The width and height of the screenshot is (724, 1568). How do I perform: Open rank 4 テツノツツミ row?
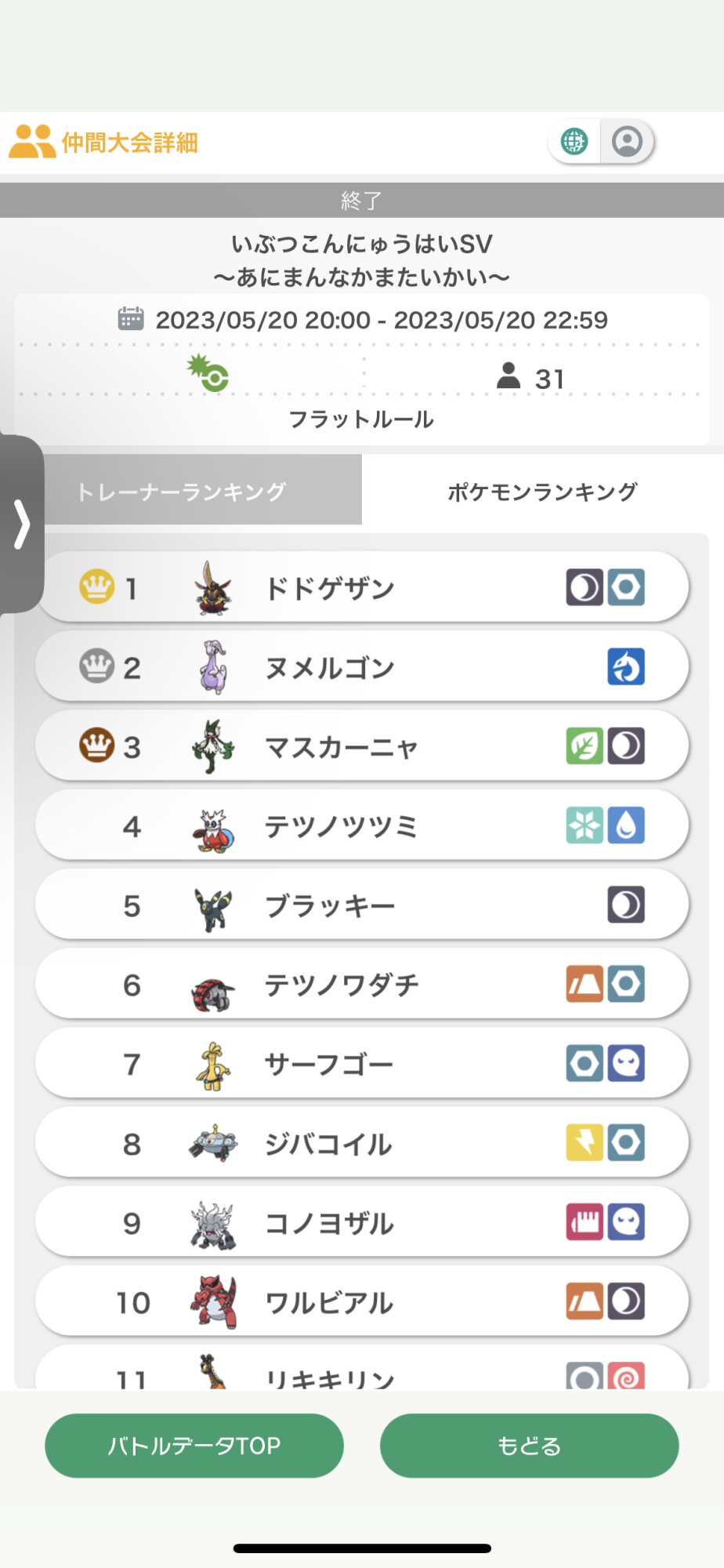click(362, 826)
